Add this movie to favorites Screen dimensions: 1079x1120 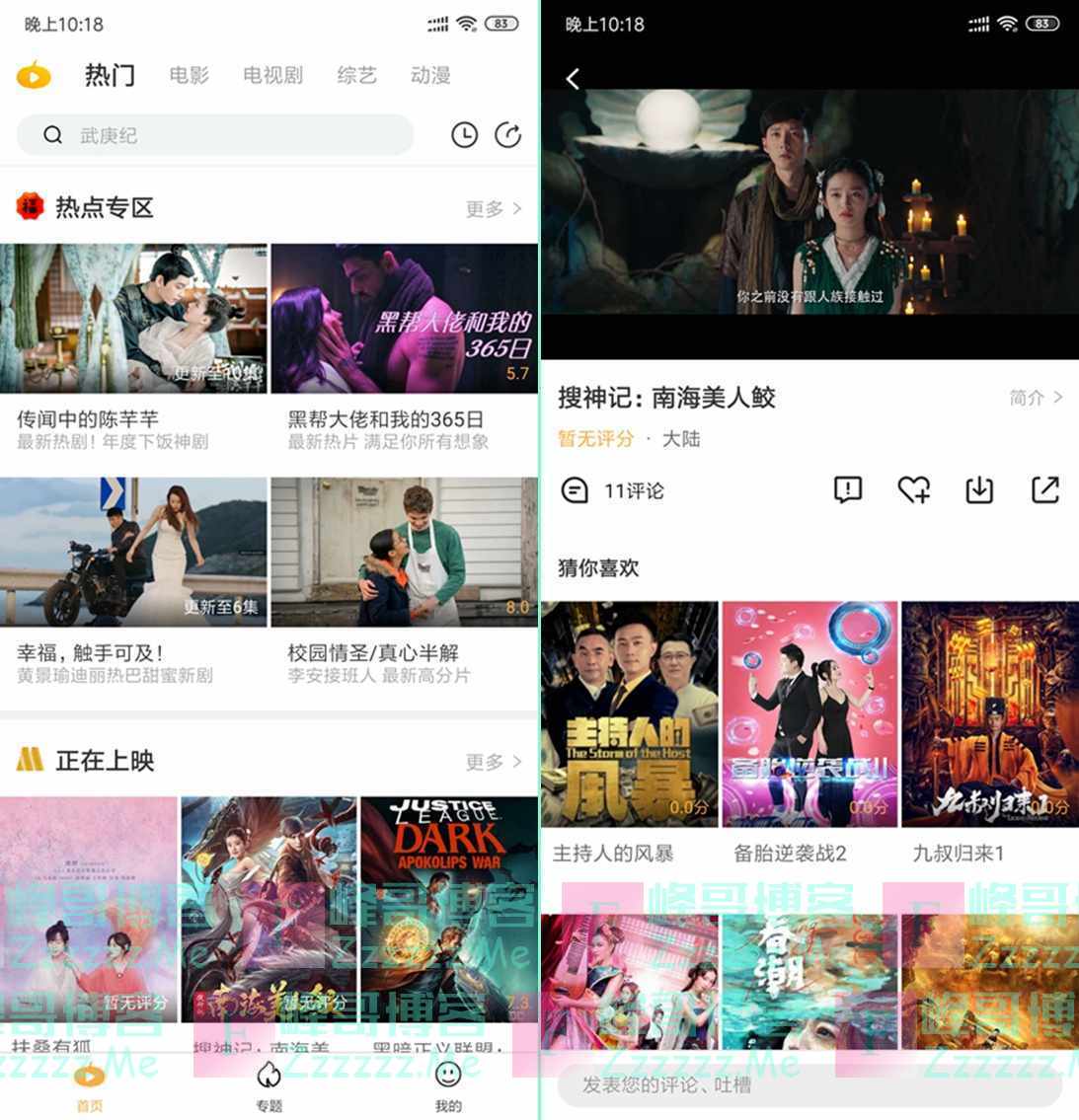tap(913, 489)
